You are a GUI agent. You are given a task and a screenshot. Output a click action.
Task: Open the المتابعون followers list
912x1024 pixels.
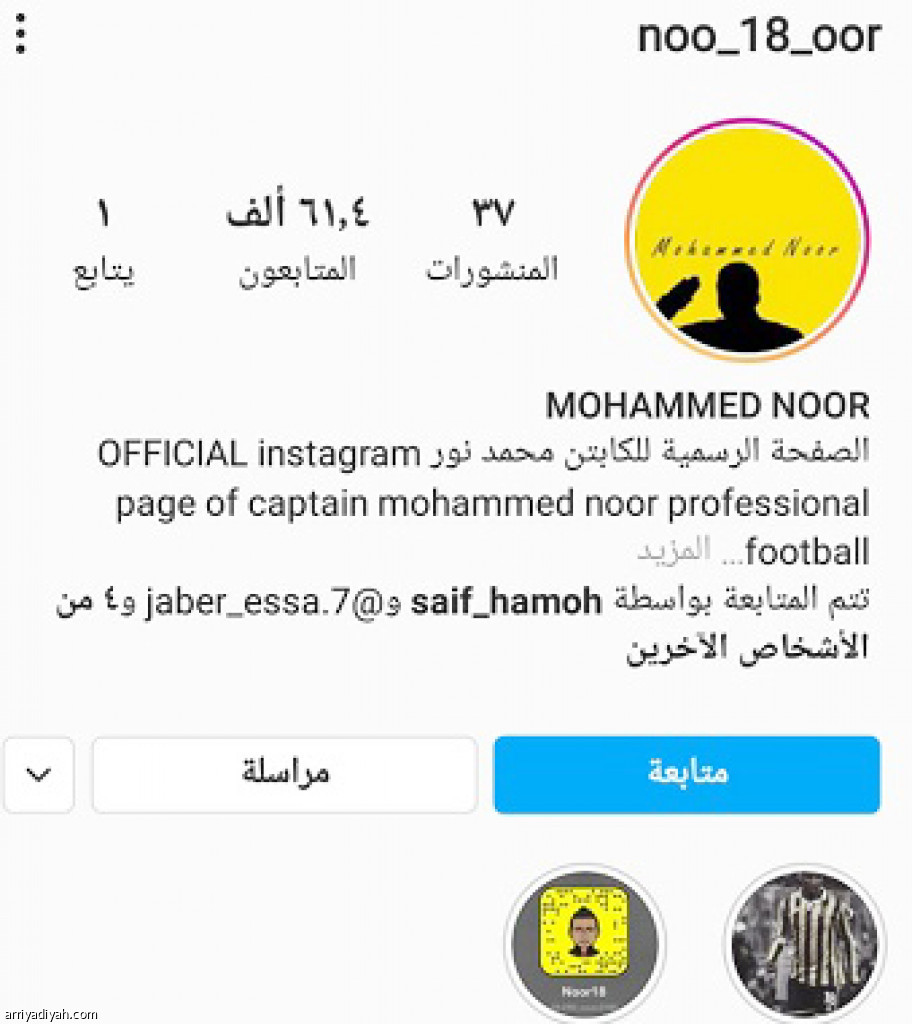(x=297, y=240)
